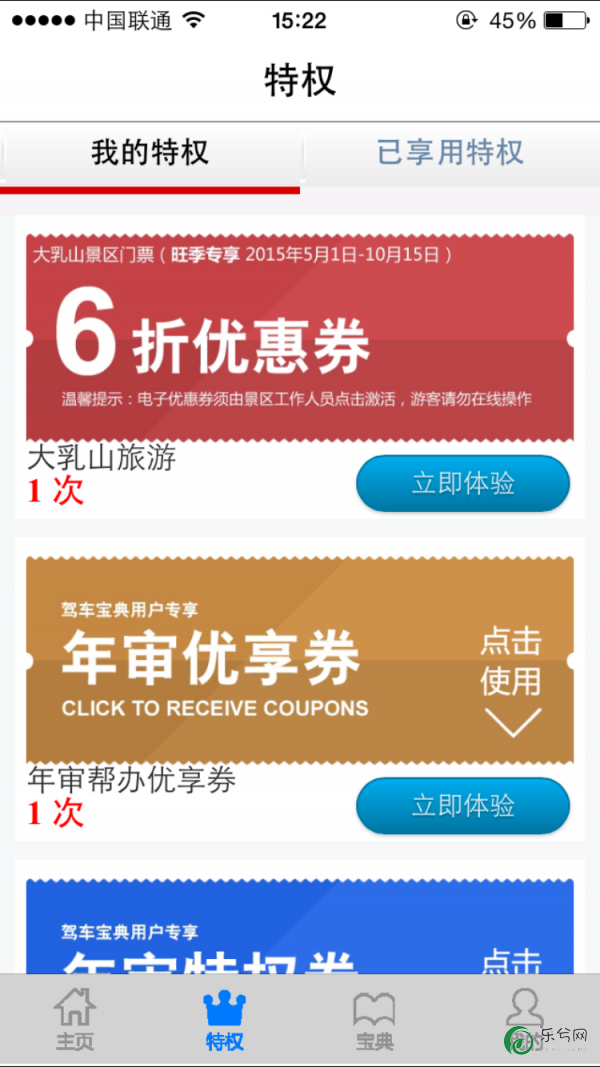Open the blue 年审特权券 coupon card
The width and height of the screenshot is (600, 1067).
299,928
